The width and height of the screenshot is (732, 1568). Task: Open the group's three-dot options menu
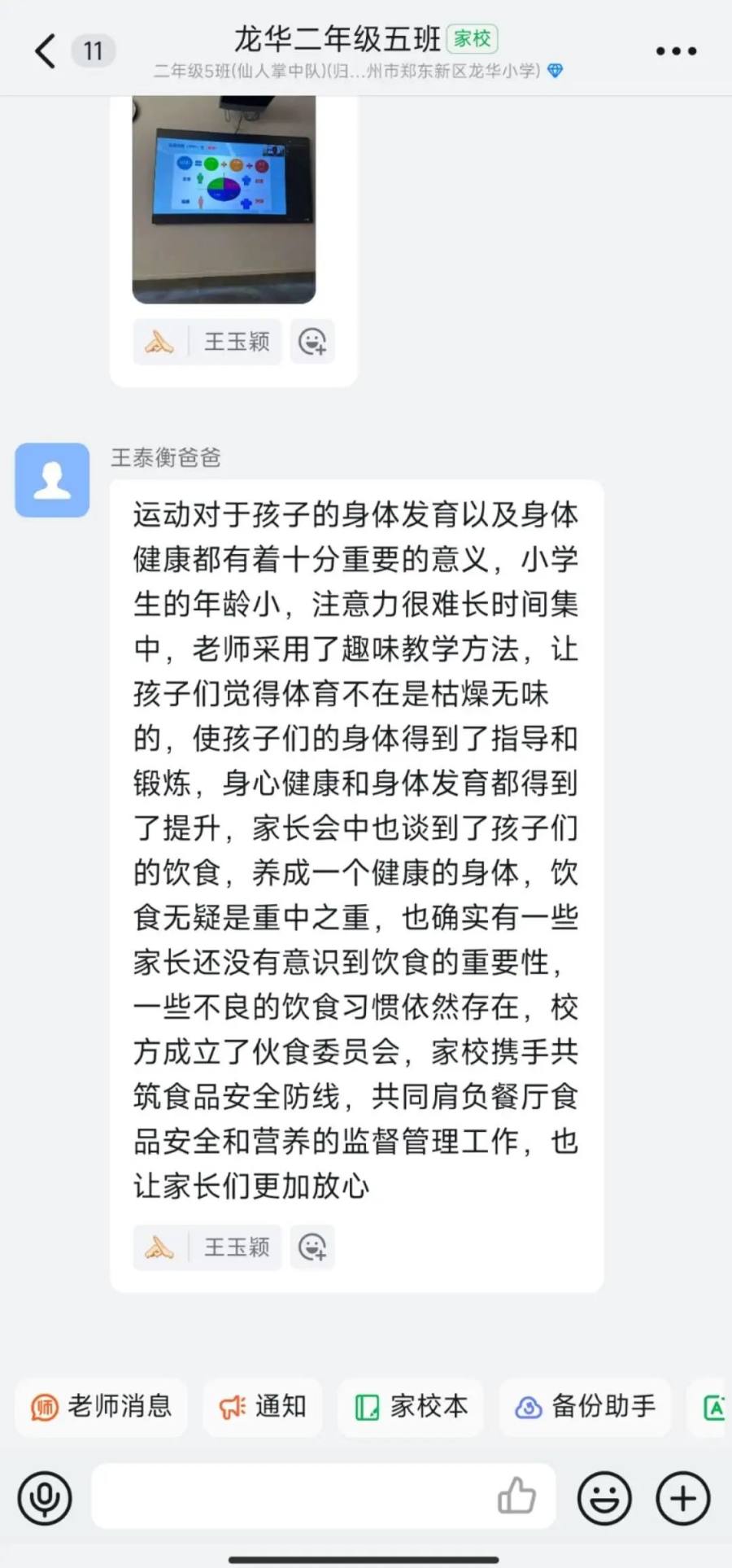(x=676, y=50)
